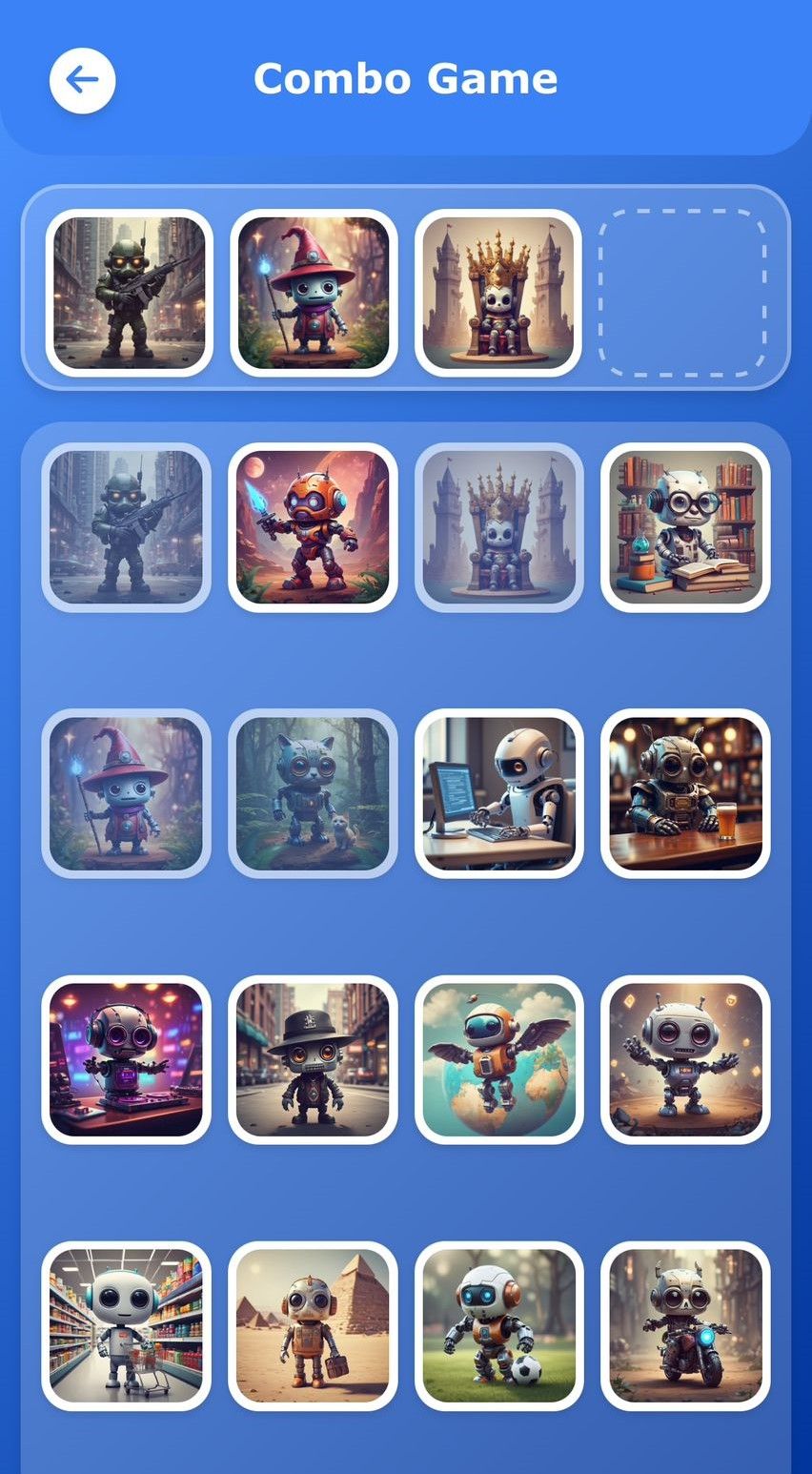Select the orange robot holding a blue crystal

313,527
